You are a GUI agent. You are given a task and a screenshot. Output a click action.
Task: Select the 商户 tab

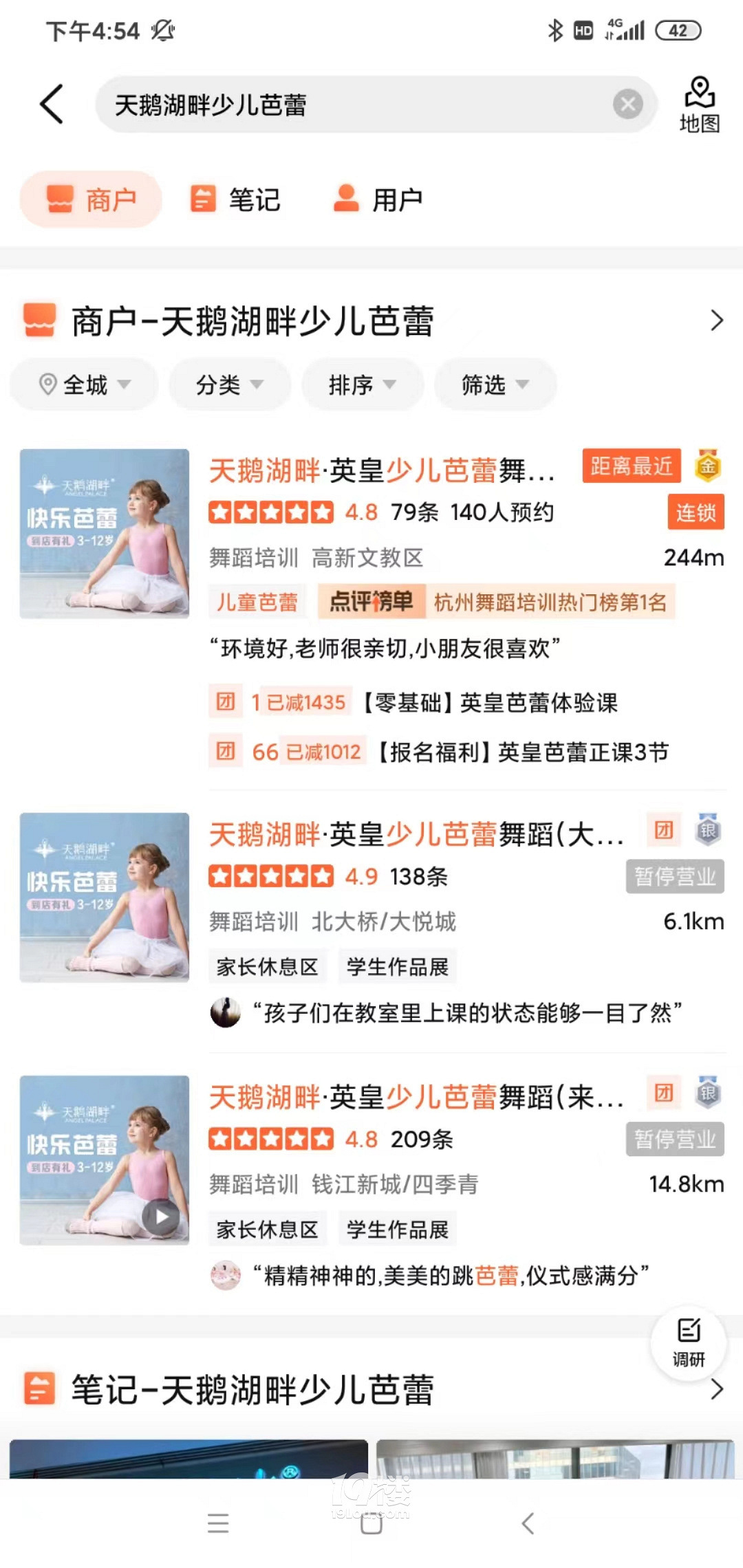click(91, 199)
